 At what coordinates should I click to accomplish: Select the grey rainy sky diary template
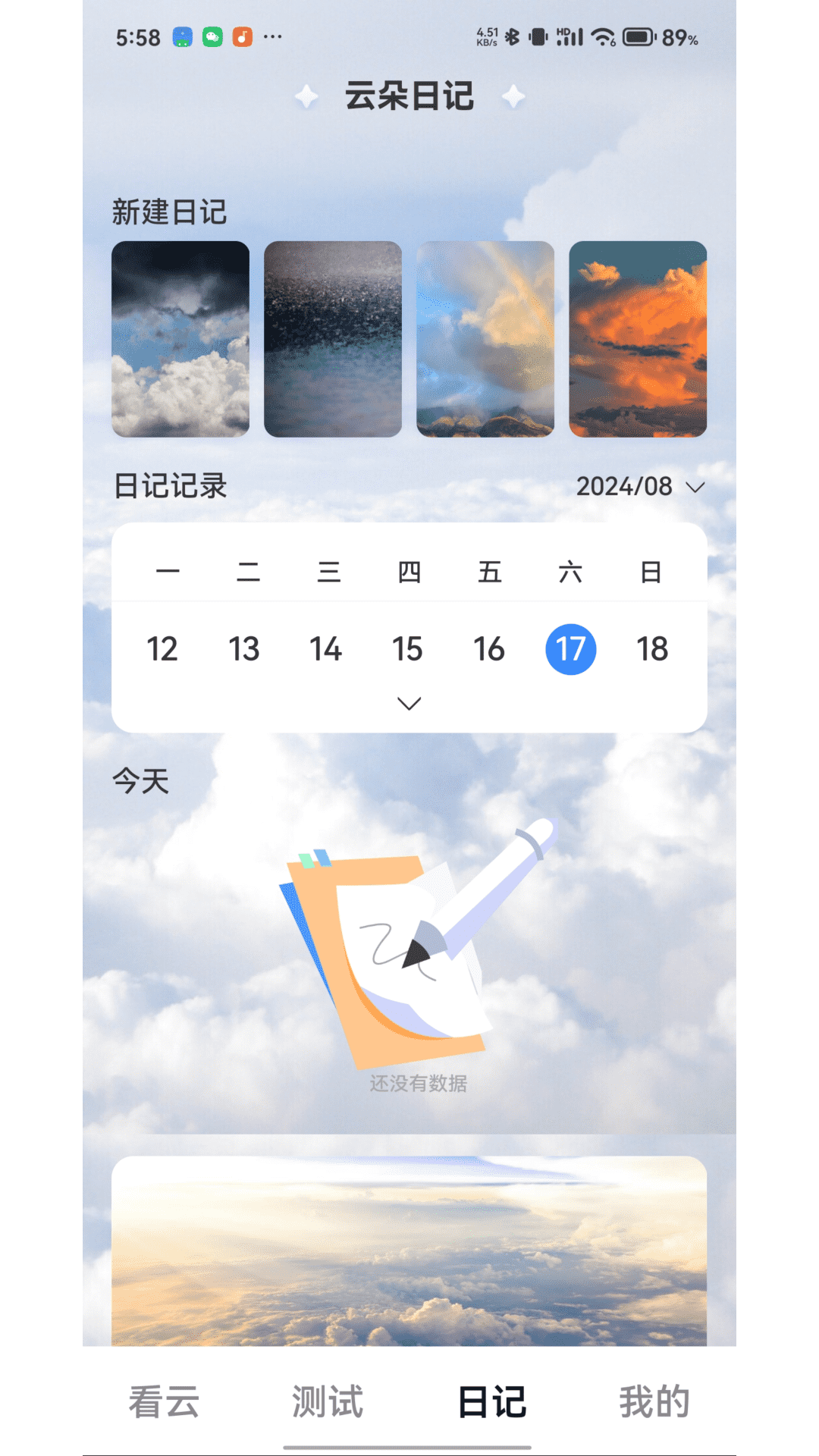click(333, 339)
